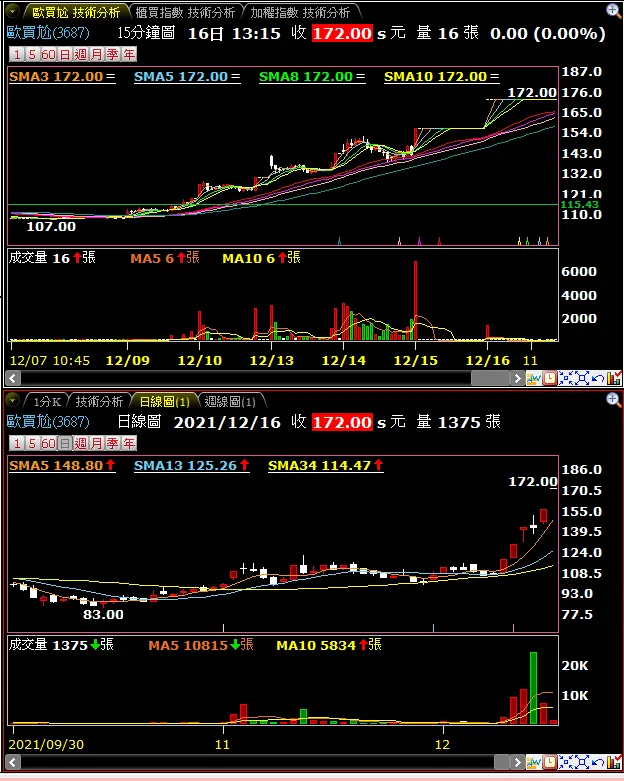This screenshot has width=624, height=781.
Task: Switch daily chart to quarterly (季) period
Action: point(113,443)
